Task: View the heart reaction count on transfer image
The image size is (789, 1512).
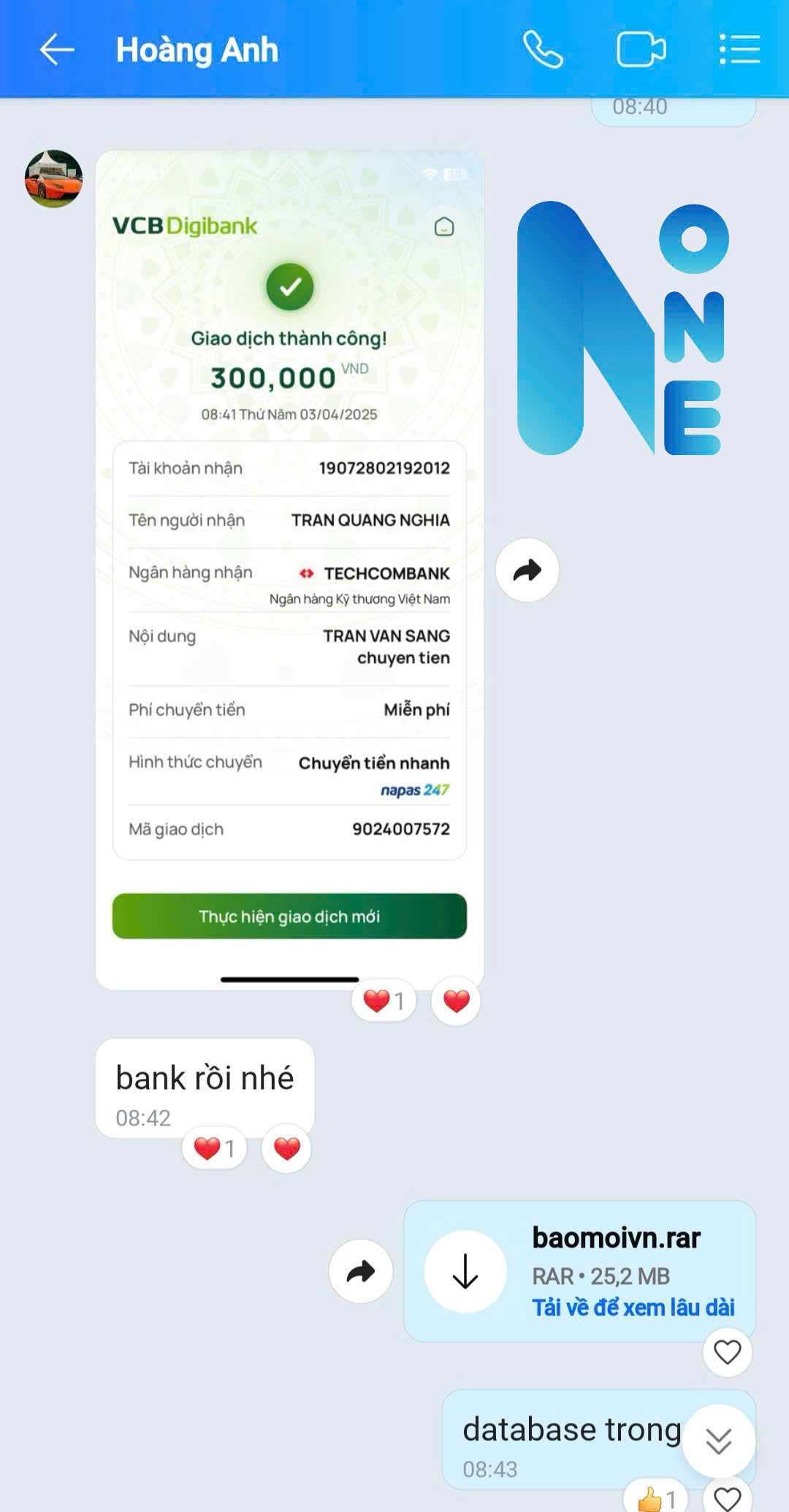Action: pos(384,1001)
